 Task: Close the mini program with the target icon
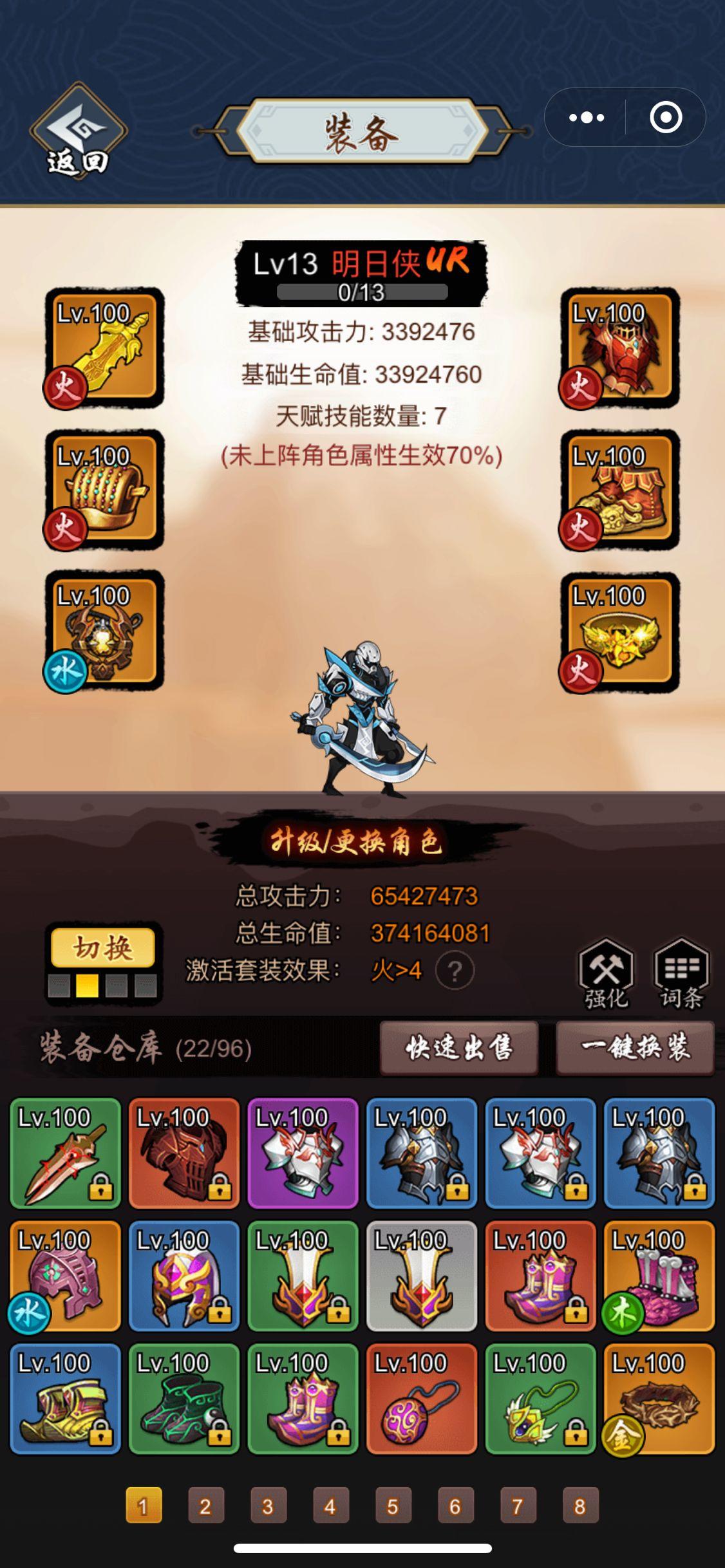666,118
